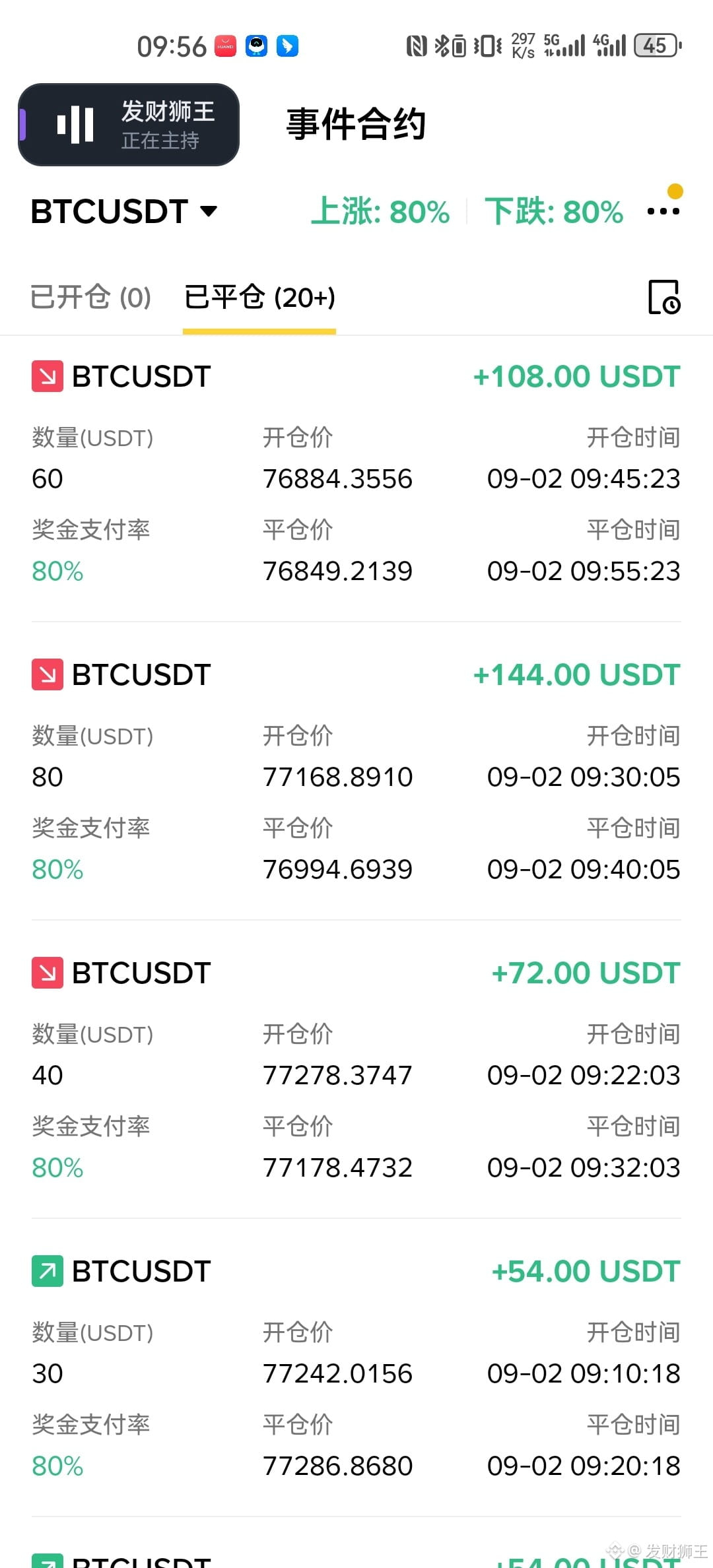Open the +108.00 USDT closed position
The image size is (713, 1568).
tap(356, 474)
